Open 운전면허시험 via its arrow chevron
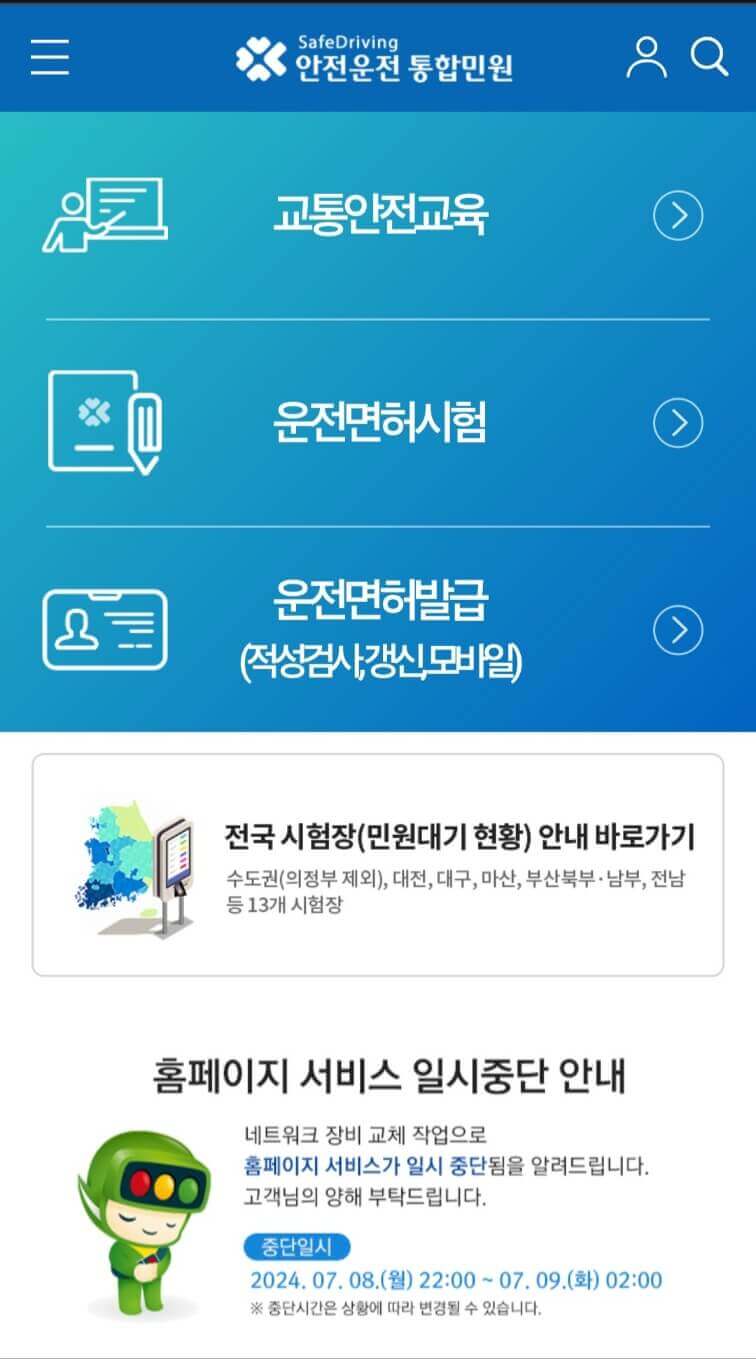 [678, 422]
